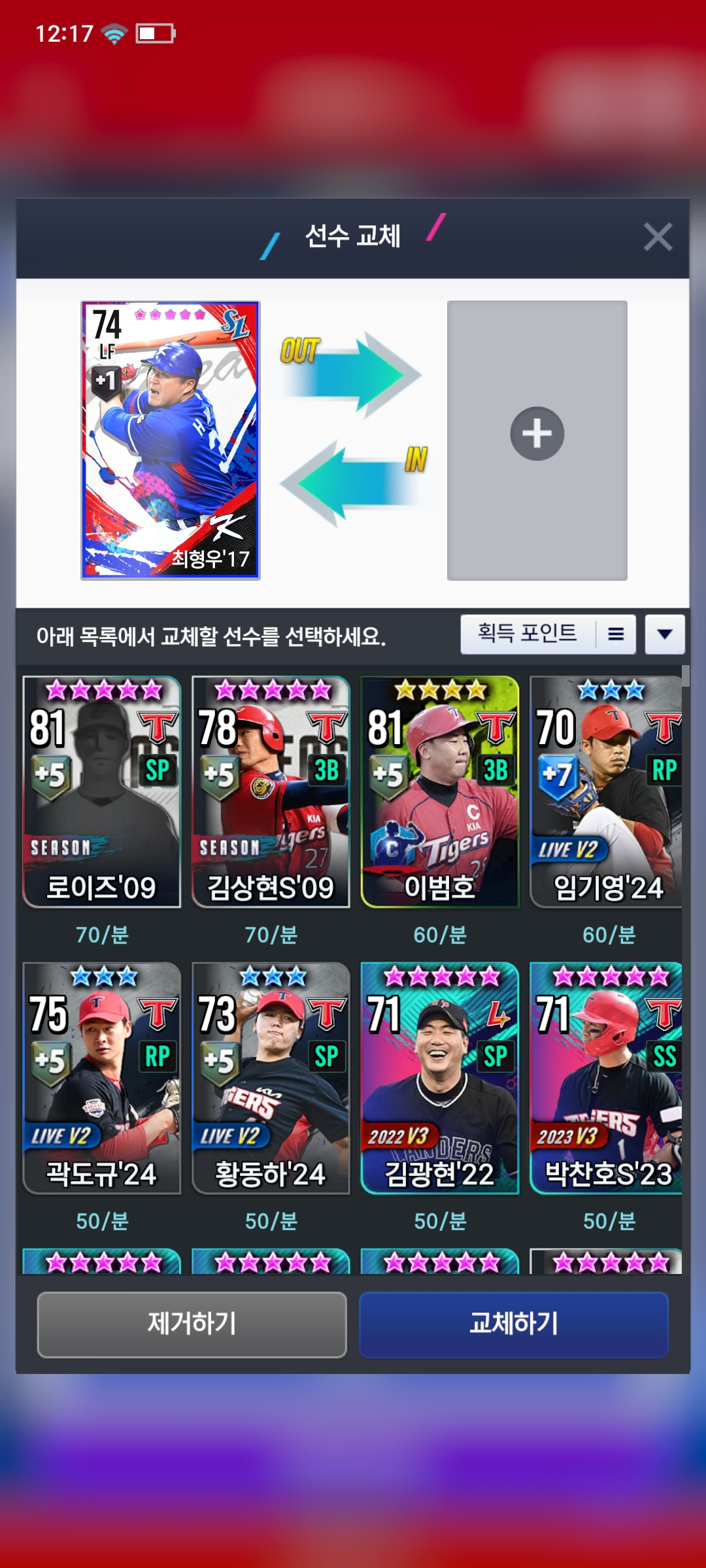The height and width of the screenshot is (1568, 706).
Task: Pick the 김광현'22 SP card
Action: click(440, 1078)
